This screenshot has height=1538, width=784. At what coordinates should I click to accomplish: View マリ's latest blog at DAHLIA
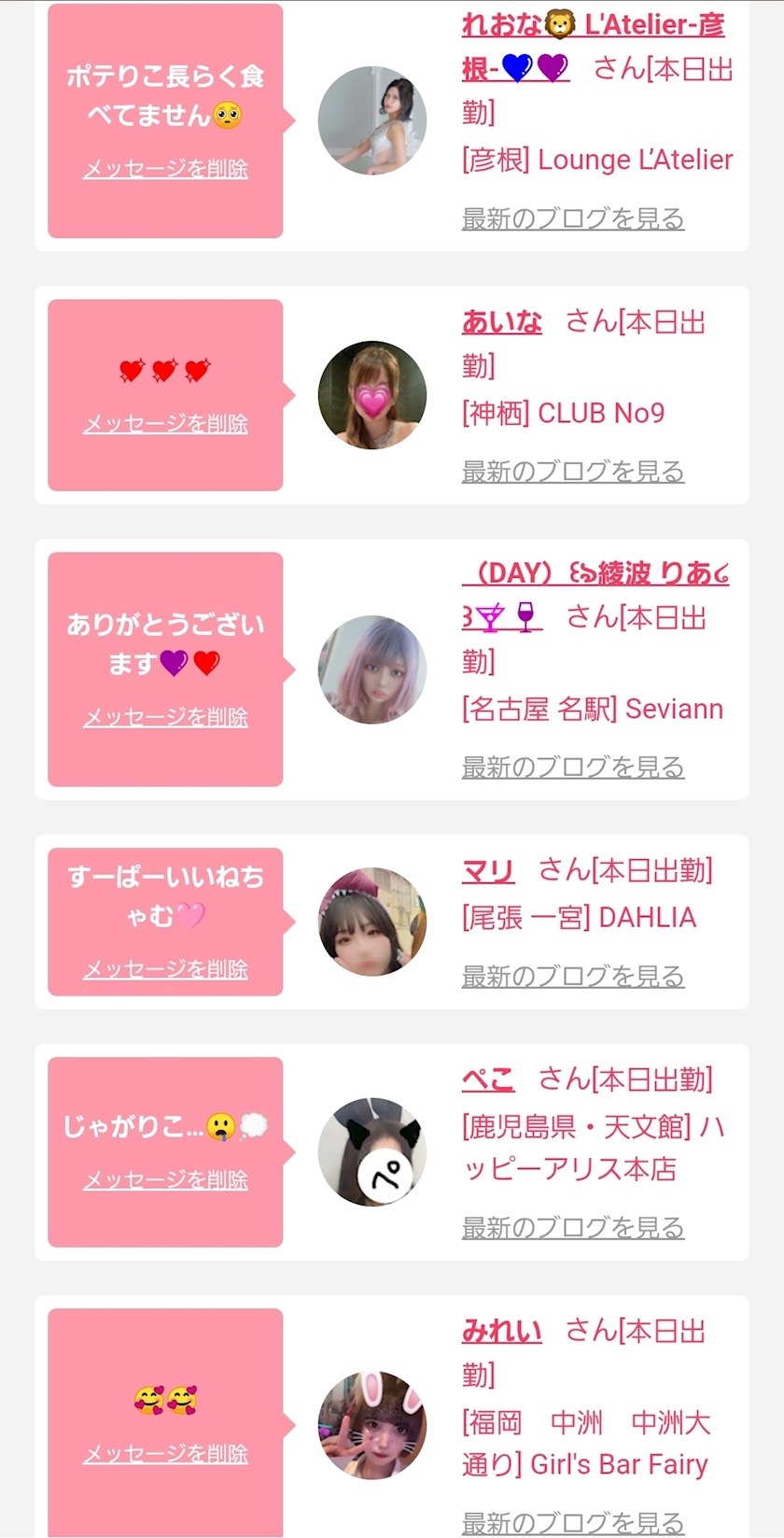click(x=573, y=977)
